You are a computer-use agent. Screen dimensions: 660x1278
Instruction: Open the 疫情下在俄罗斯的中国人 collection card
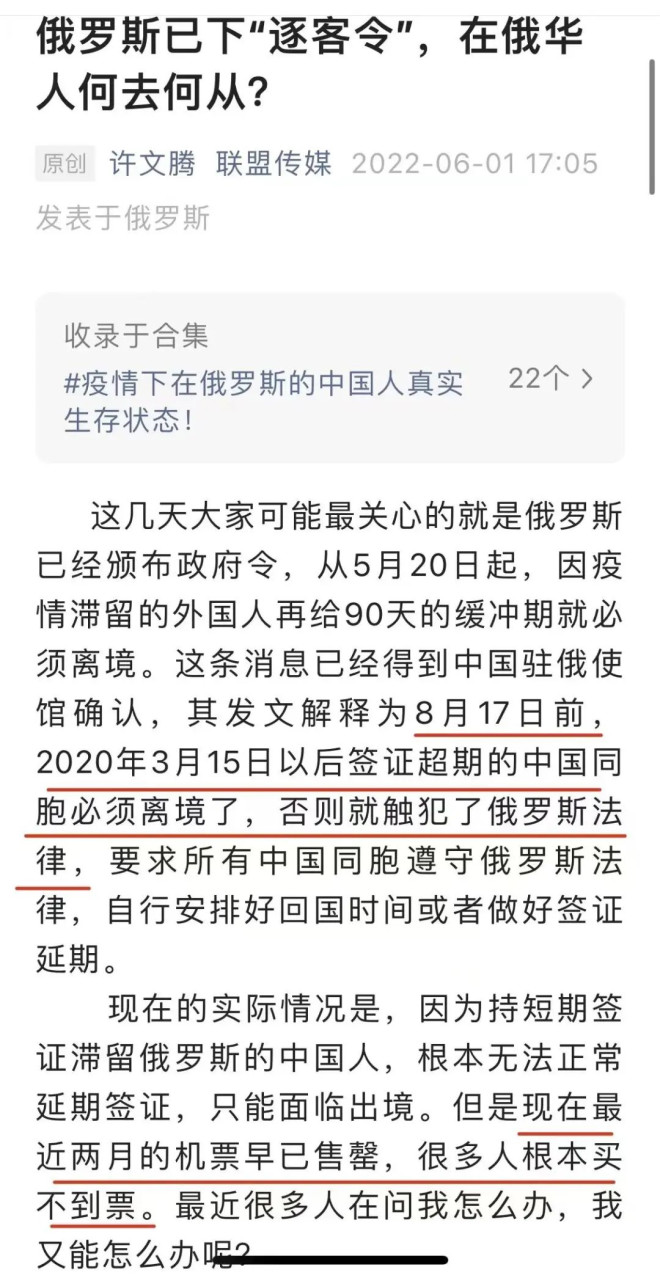pyautogui.click(x=329, y=380)
